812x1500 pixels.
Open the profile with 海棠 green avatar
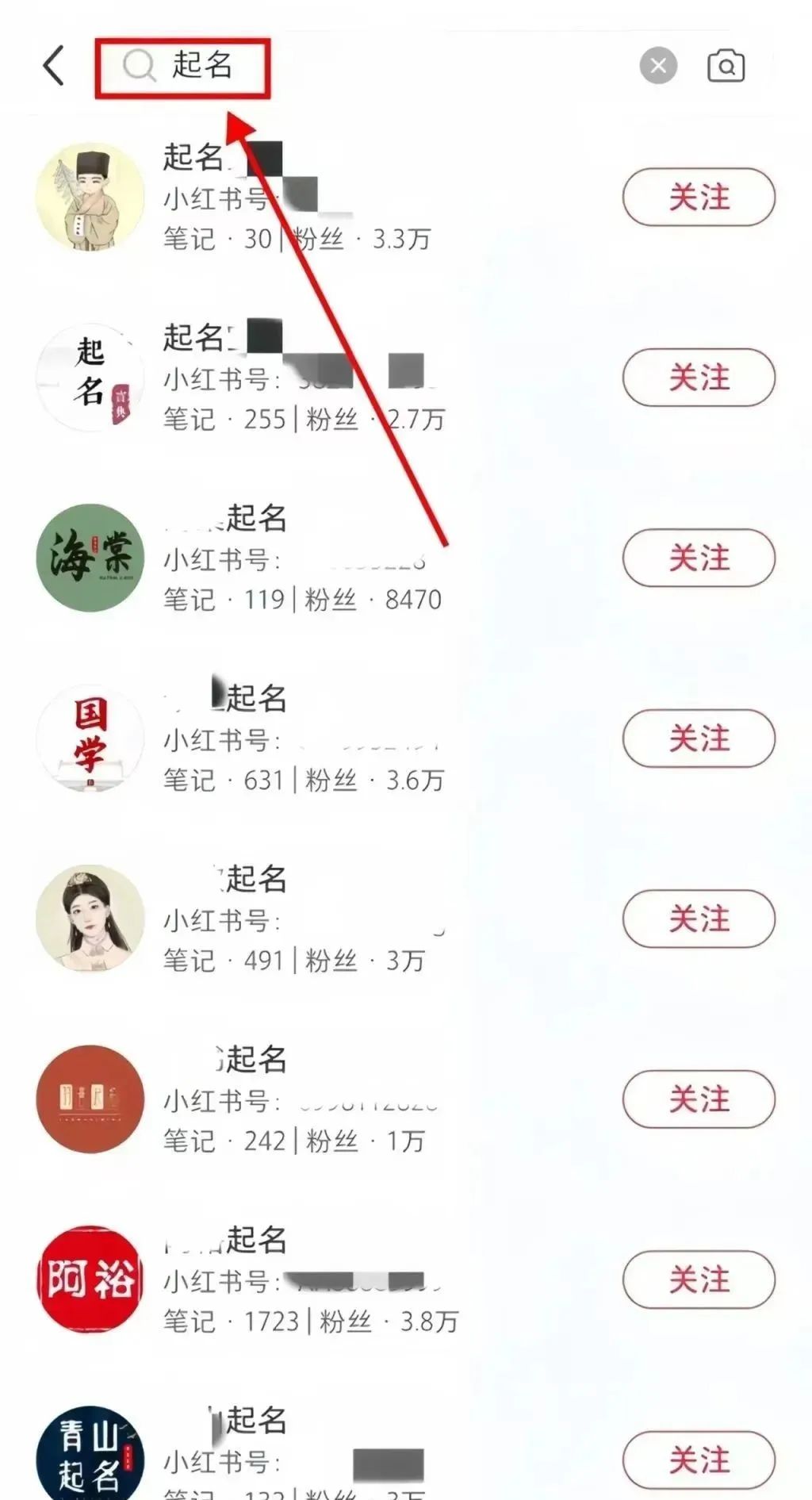pyautogui.click(x=90, y=558)
